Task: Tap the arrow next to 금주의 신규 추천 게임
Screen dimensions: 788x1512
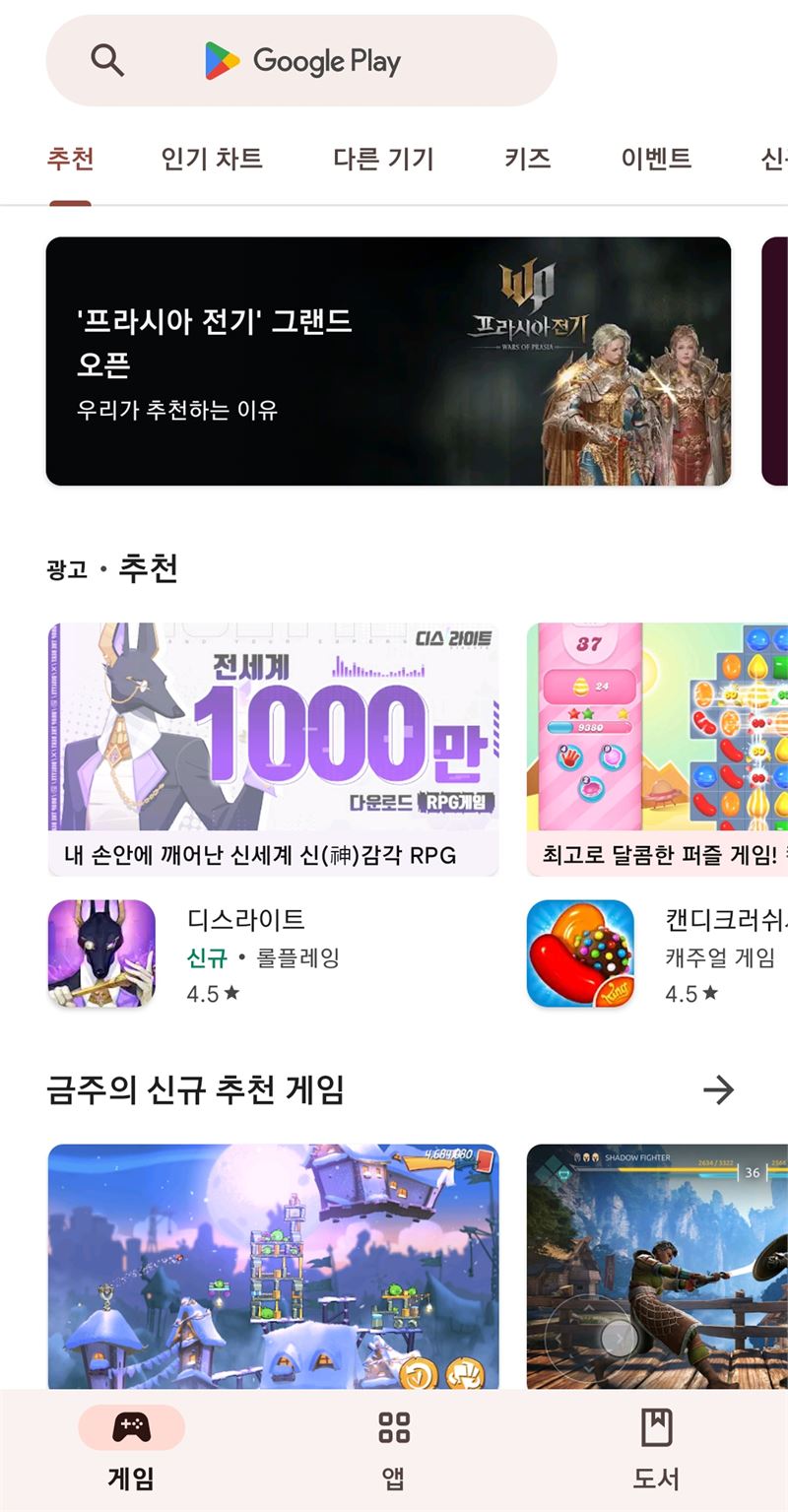Action: click(x=718, y=1089)
